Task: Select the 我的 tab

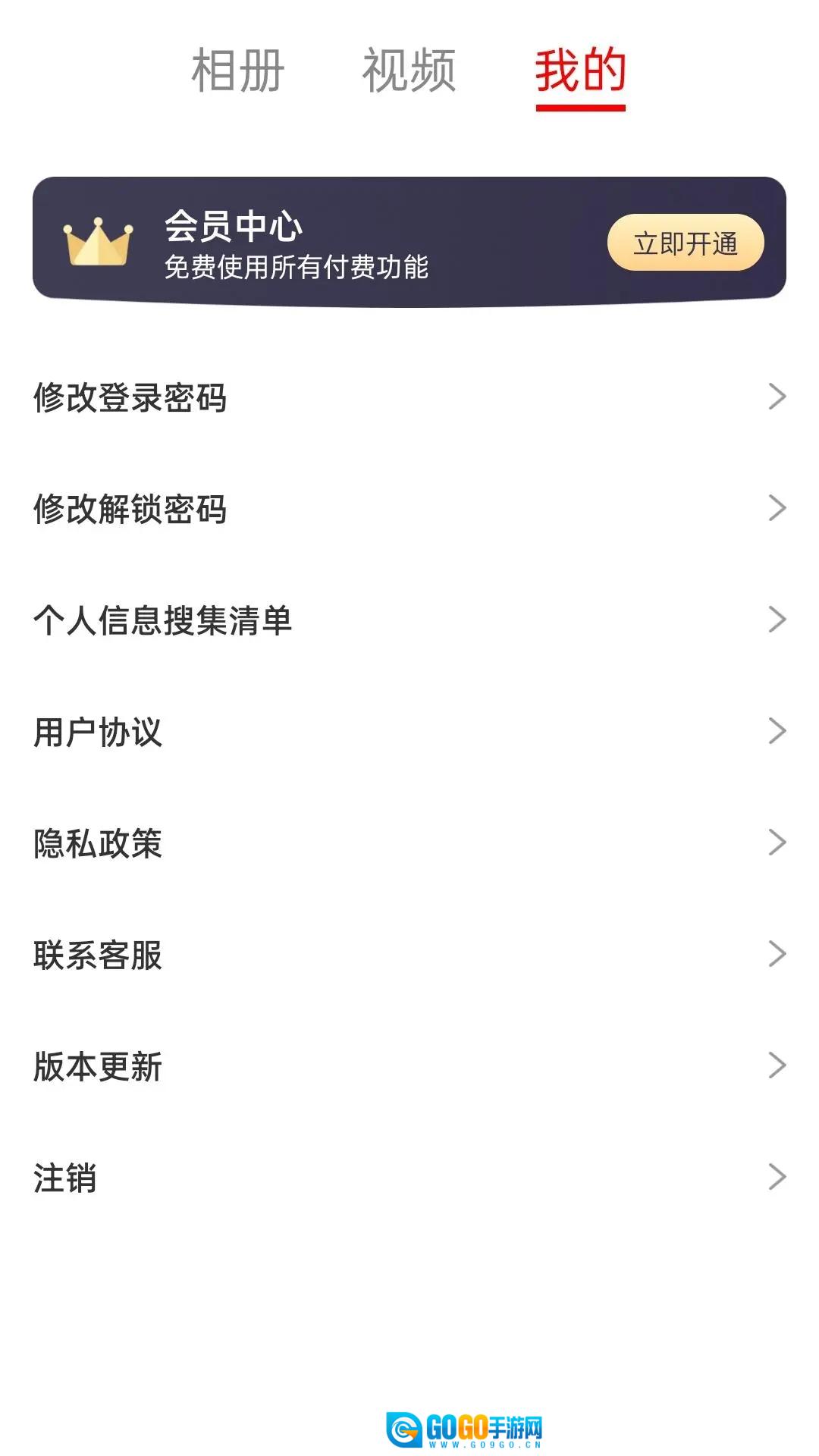Action: [x=580, y=71]
